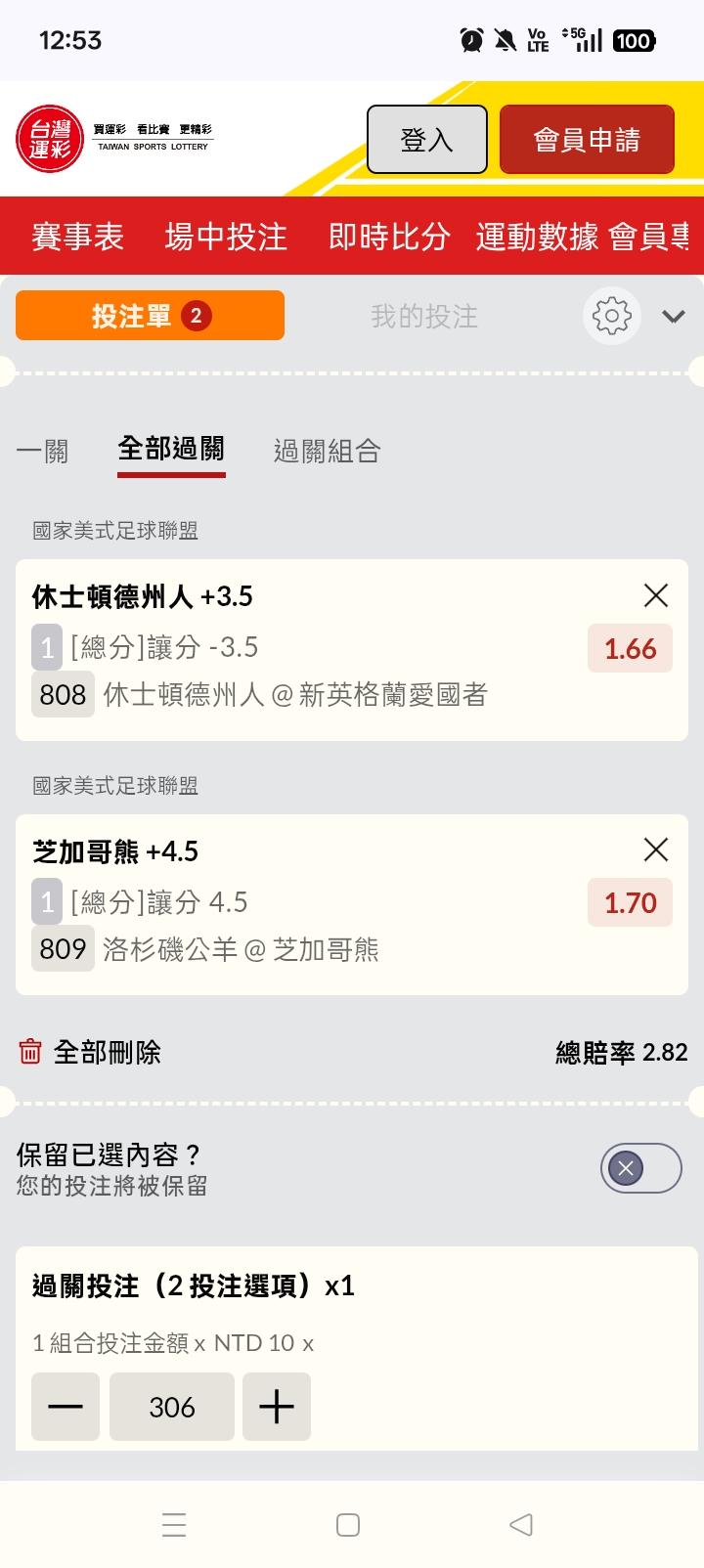
Task: View 運動數據 sports statistics
Action: pyautogui.click(x=537, y=237)
